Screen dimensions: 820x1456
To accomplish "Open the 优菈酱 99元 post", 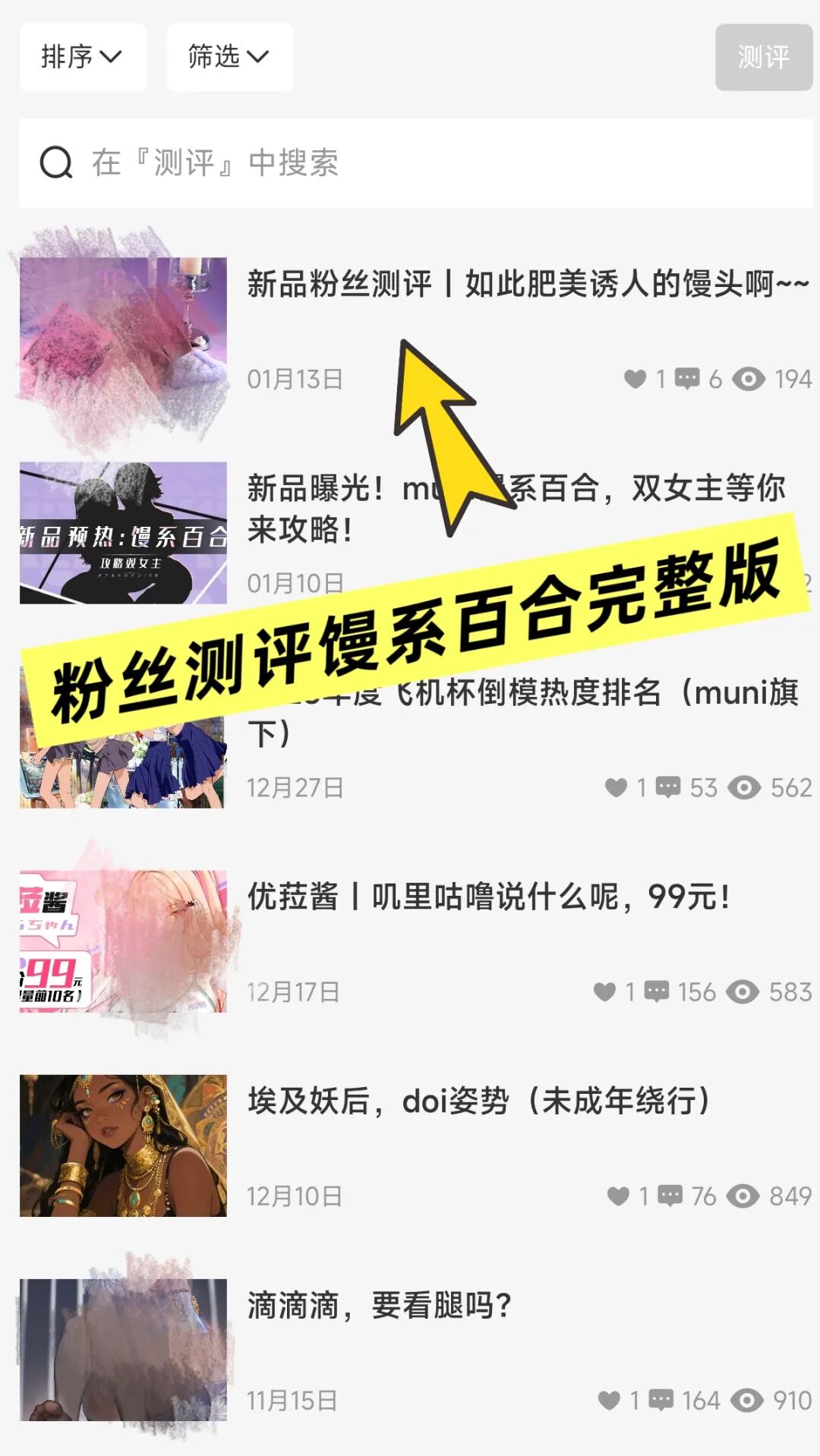I will tap(488, 897).
